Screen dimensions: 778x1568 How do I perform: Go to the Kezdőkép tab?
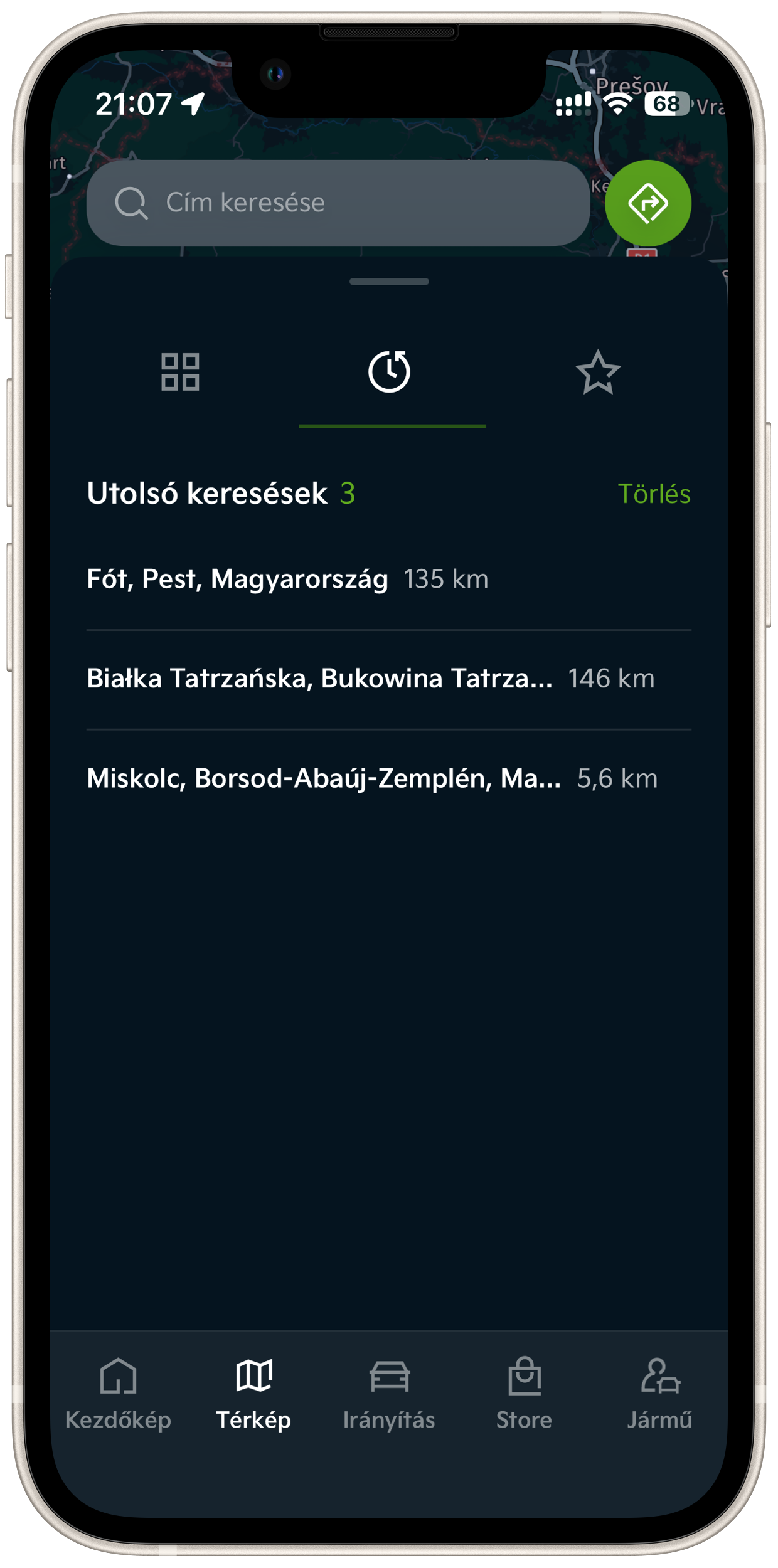coord(118,1392)
